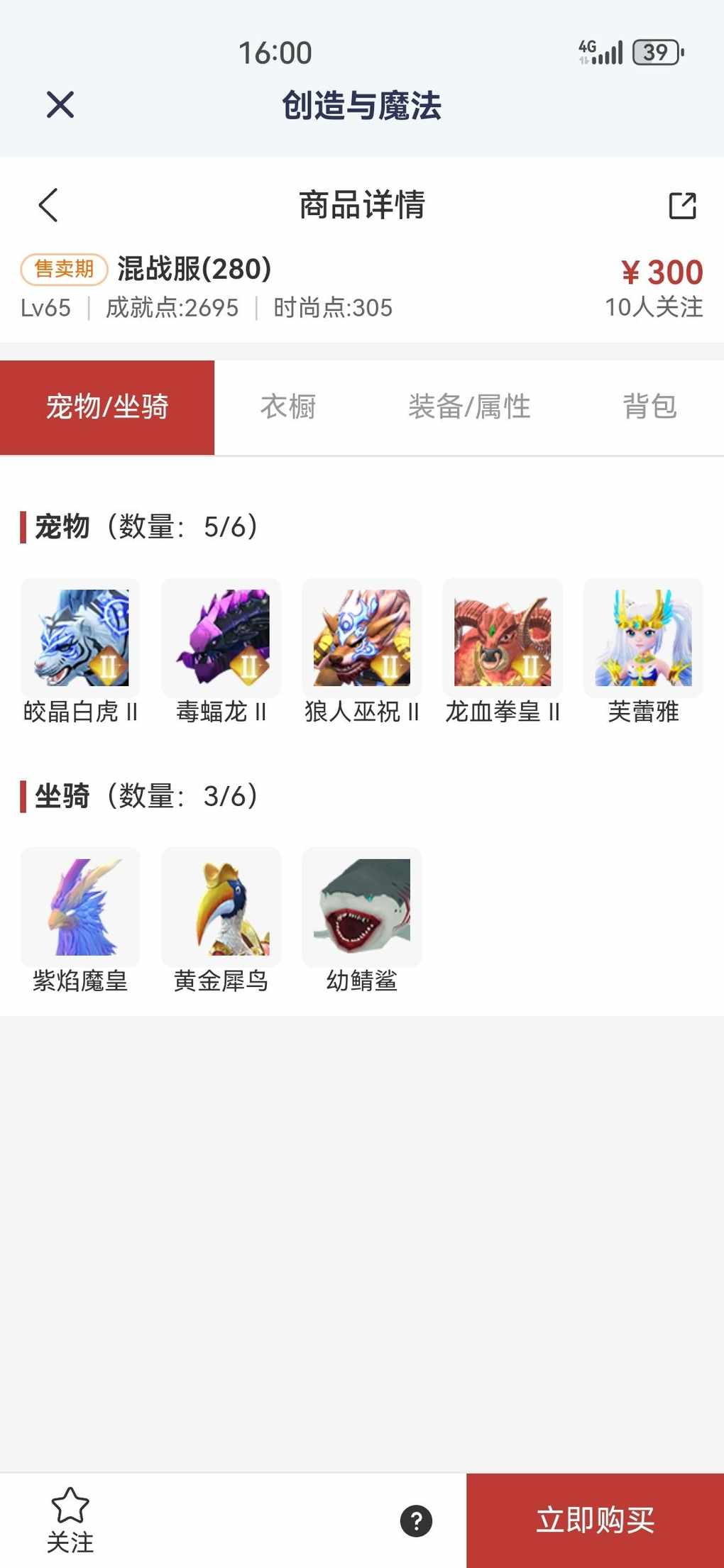Select the 宠物/坐骑 tab
The height and width of the screenshot is (1568, 724).
click(x=107, y=407)
